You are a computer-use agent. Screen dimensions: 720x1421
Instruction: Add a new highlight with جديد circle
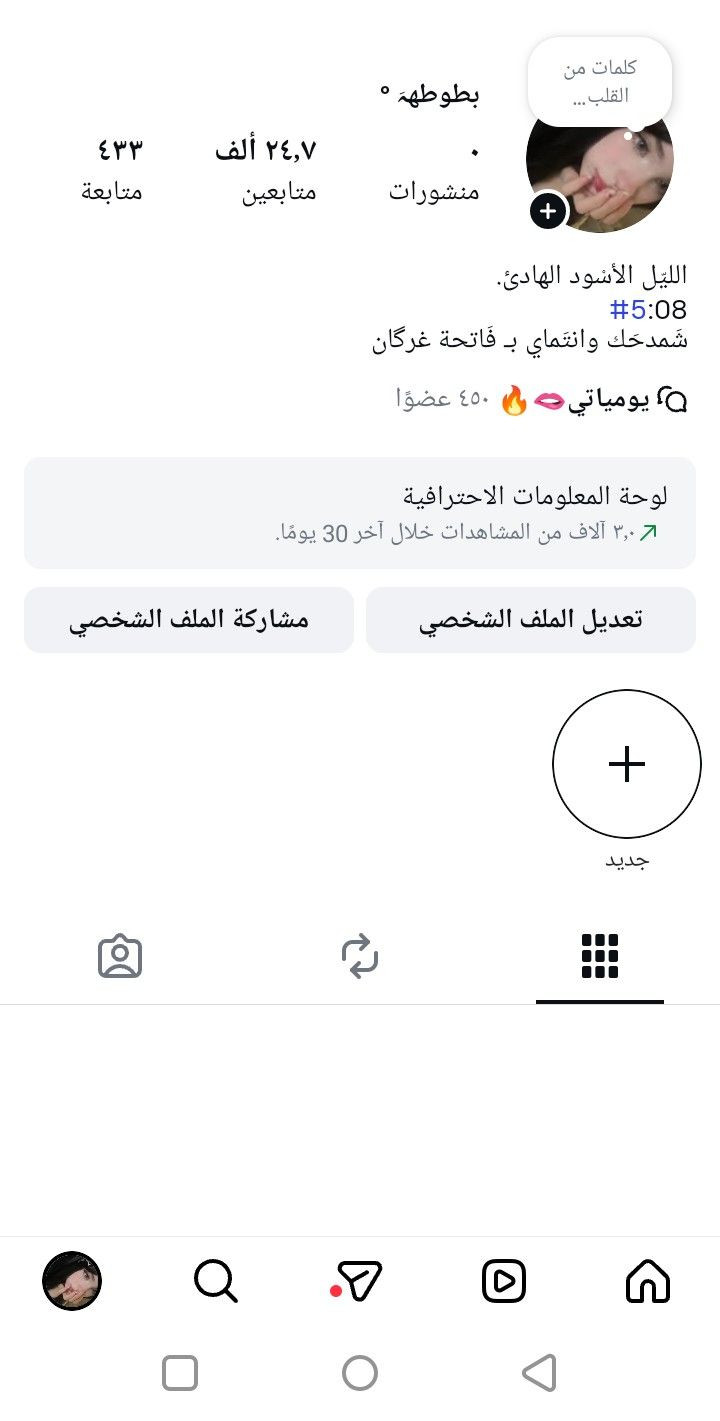click(627, 764)
